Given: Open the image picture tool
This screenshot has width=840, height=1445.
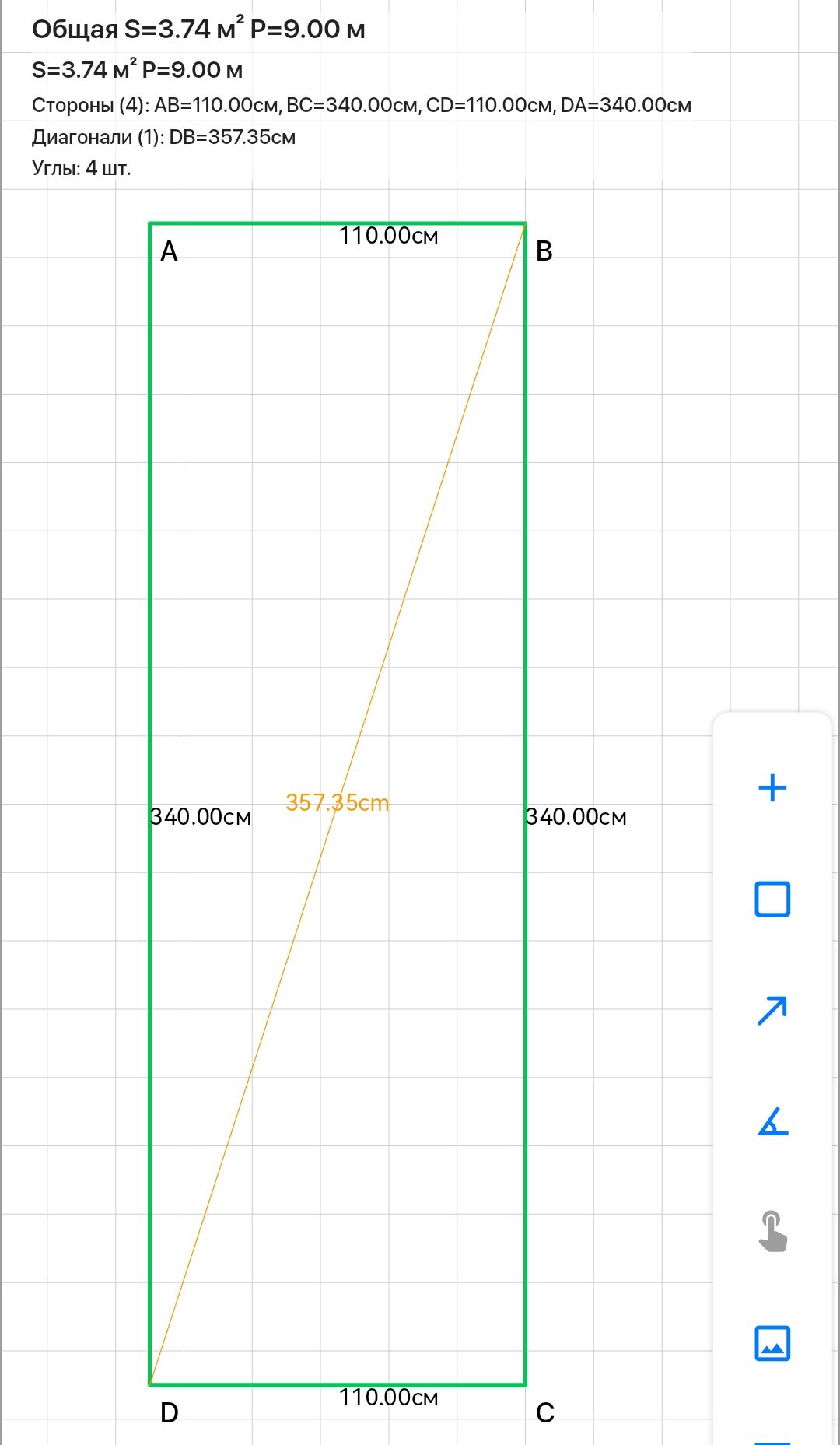Looking at the screenshot, I should pos(772,1343).
